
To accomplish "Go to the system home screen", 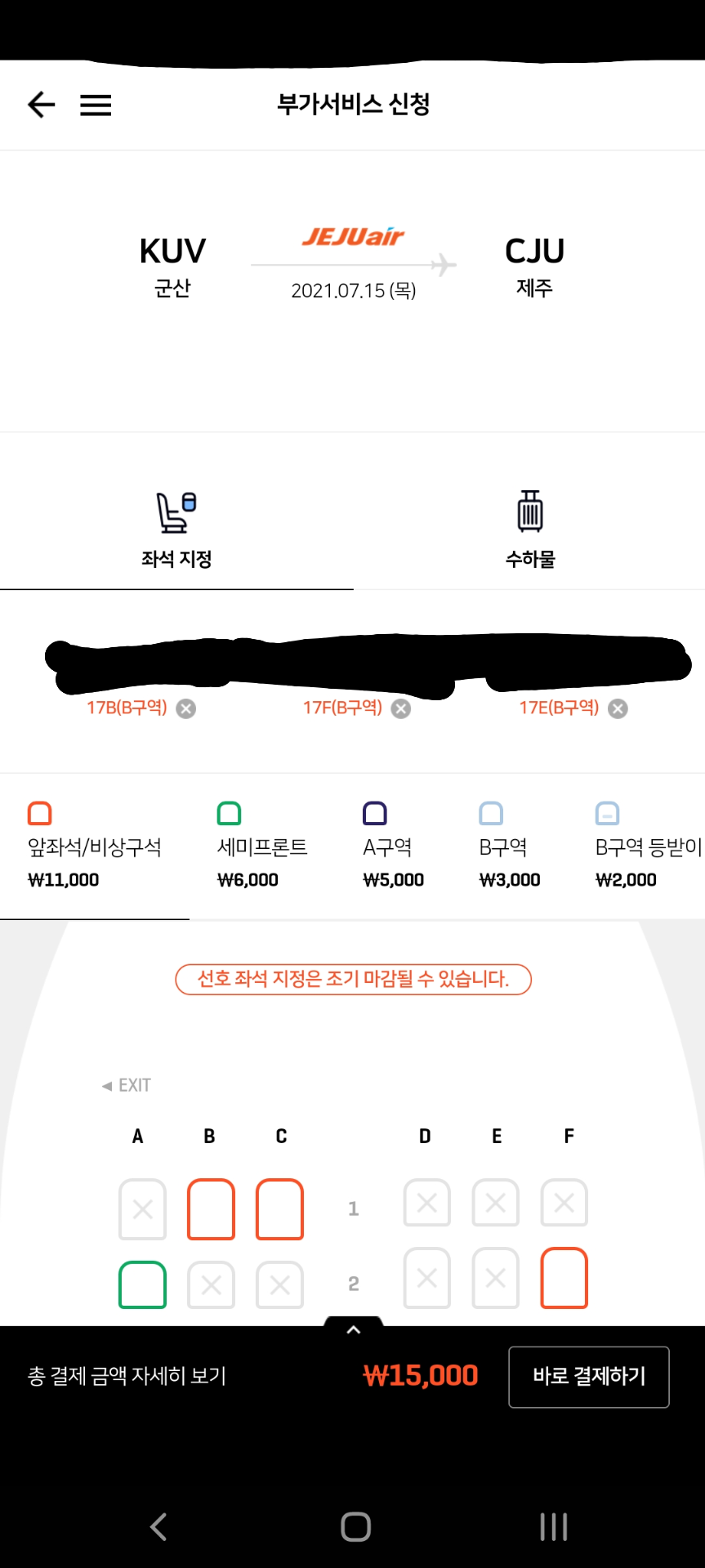I will coord(355,1526).
